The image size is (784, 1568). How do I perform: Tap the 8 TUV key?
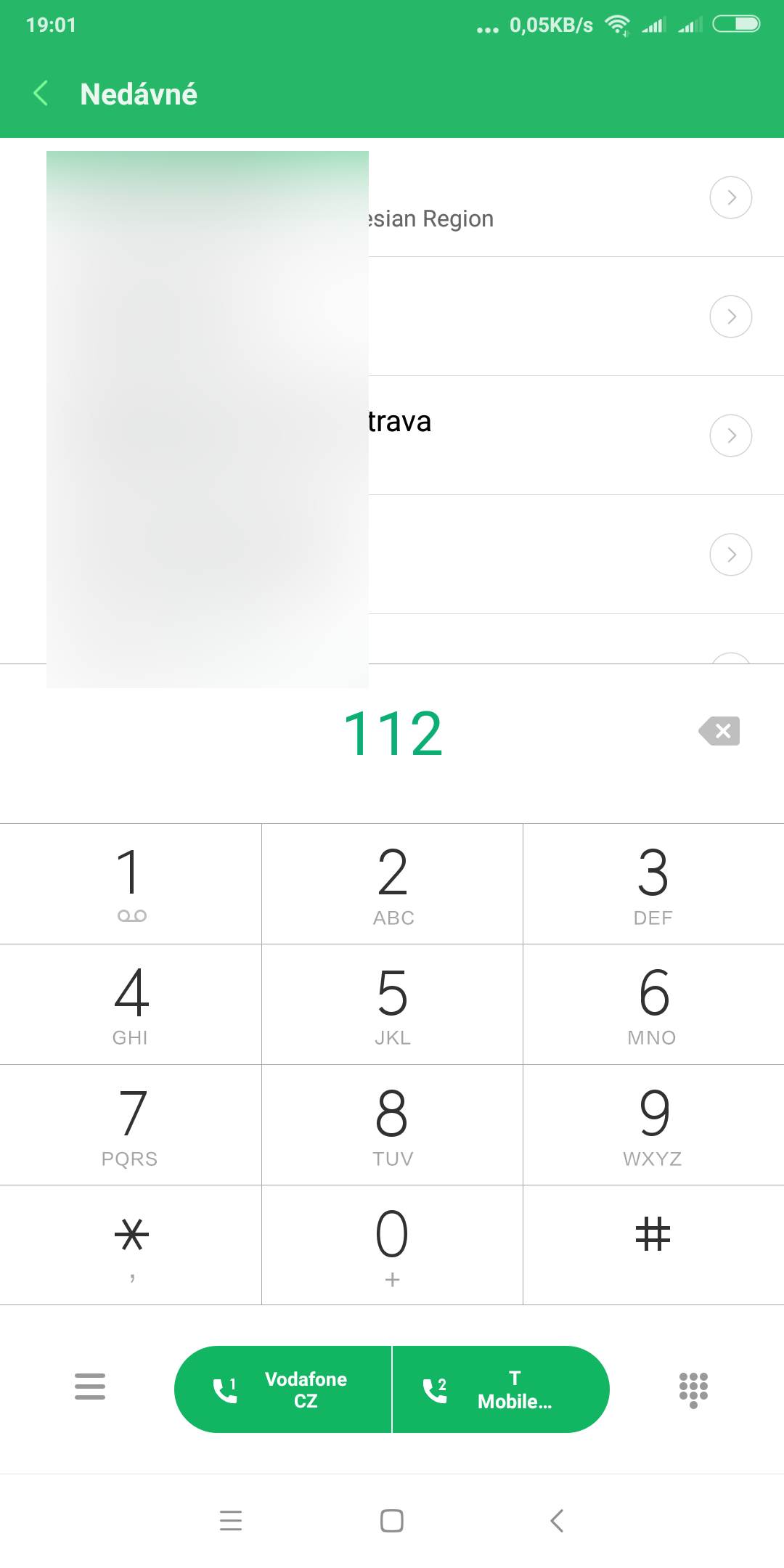pyautogui.click(x=392, y=1124)
